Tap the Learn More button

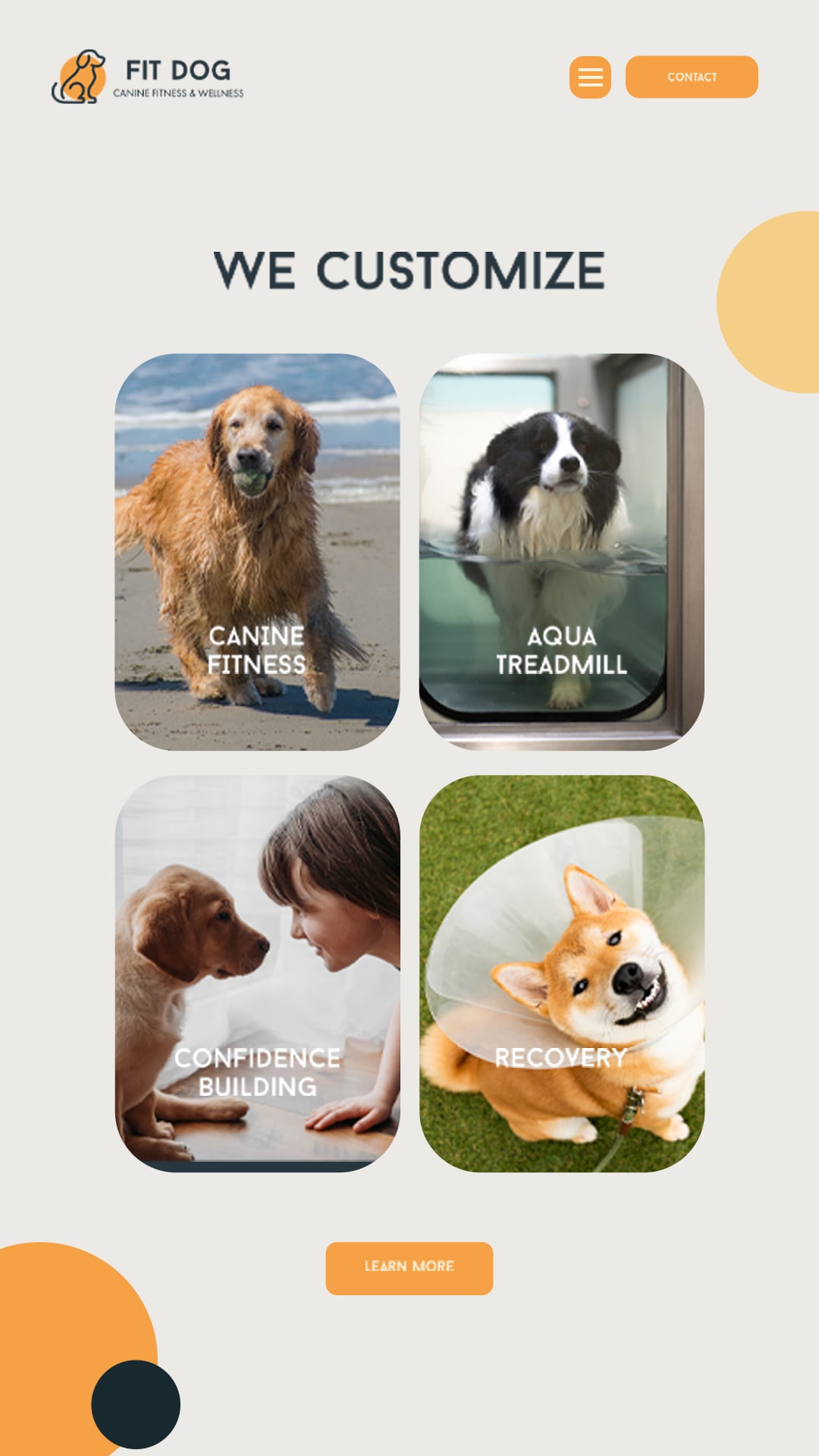tap(409, 1268)
